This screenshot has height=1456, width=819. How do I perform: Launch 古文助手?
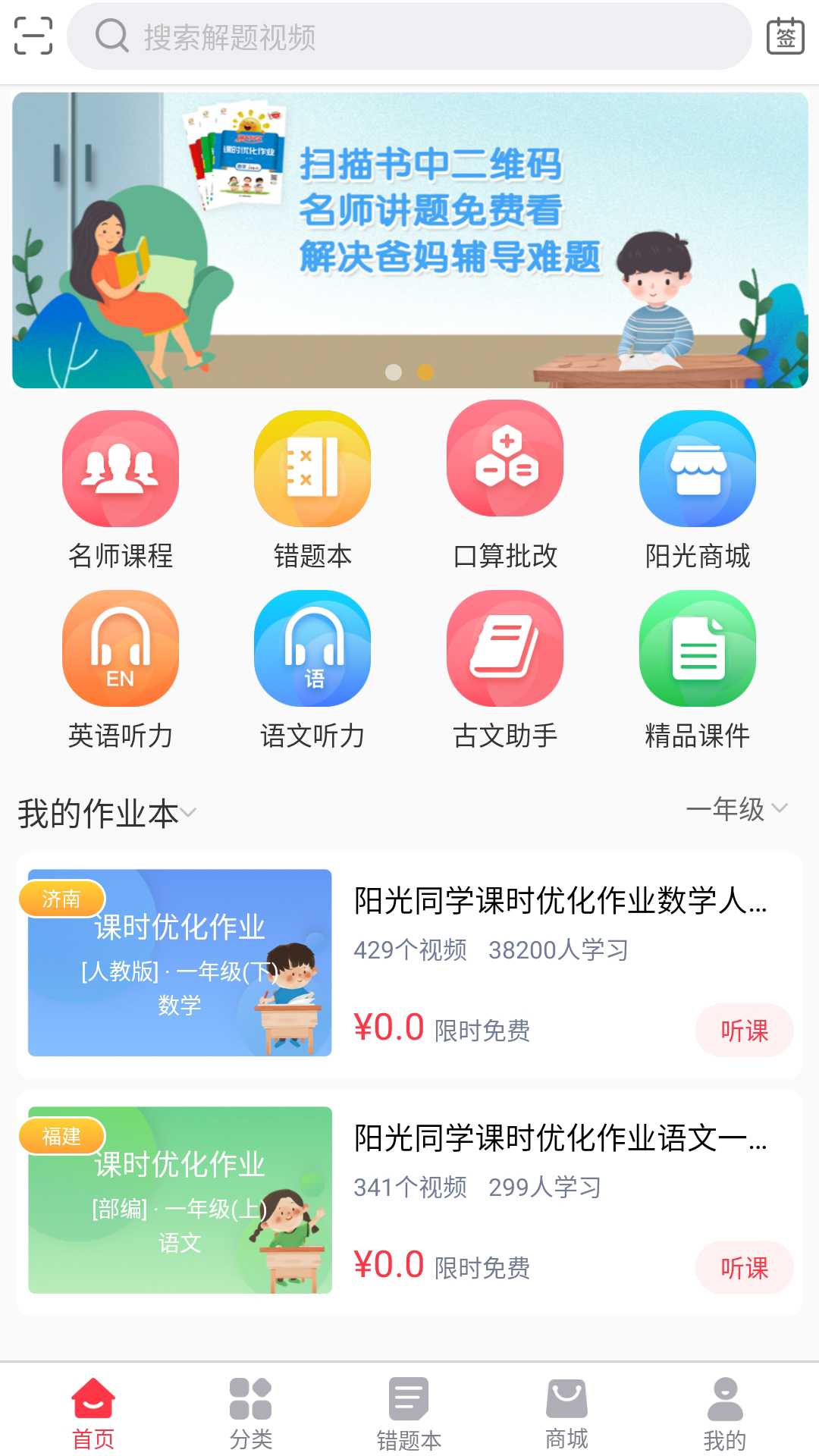pyautogui.click(x=505, y=649)
